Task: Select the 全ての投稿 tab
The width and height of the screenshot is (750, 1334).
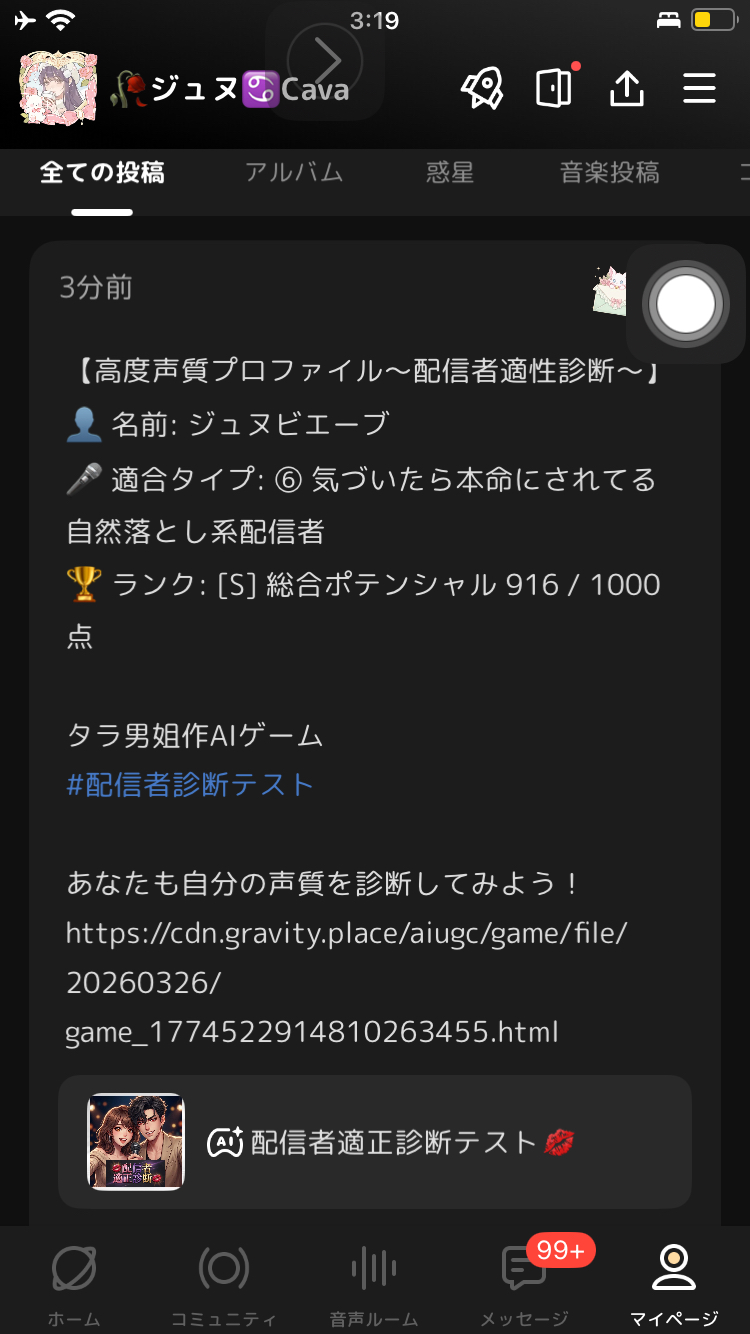Action: [102, 173]
